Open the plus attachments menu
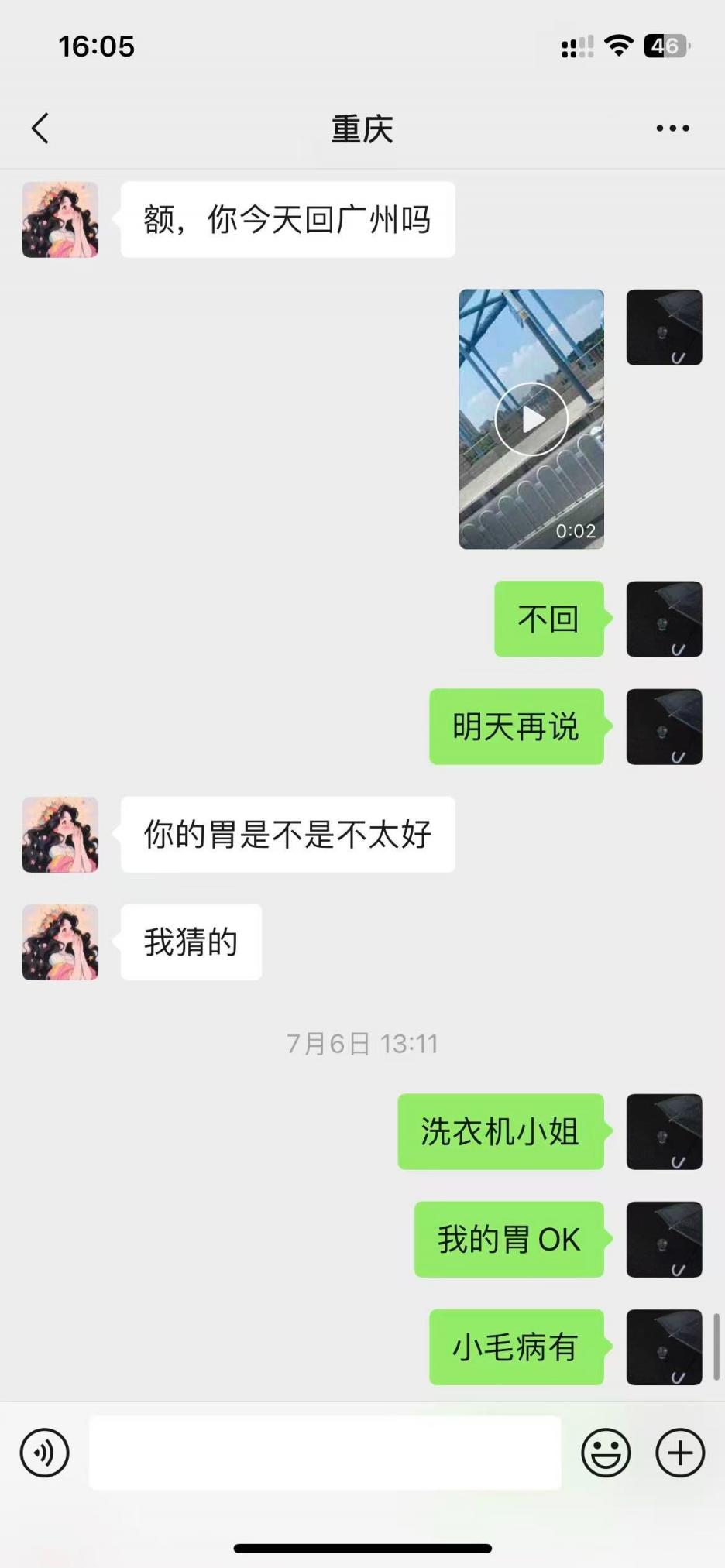This screenshot has height=1568, width=725. (x=680, y=1453)
